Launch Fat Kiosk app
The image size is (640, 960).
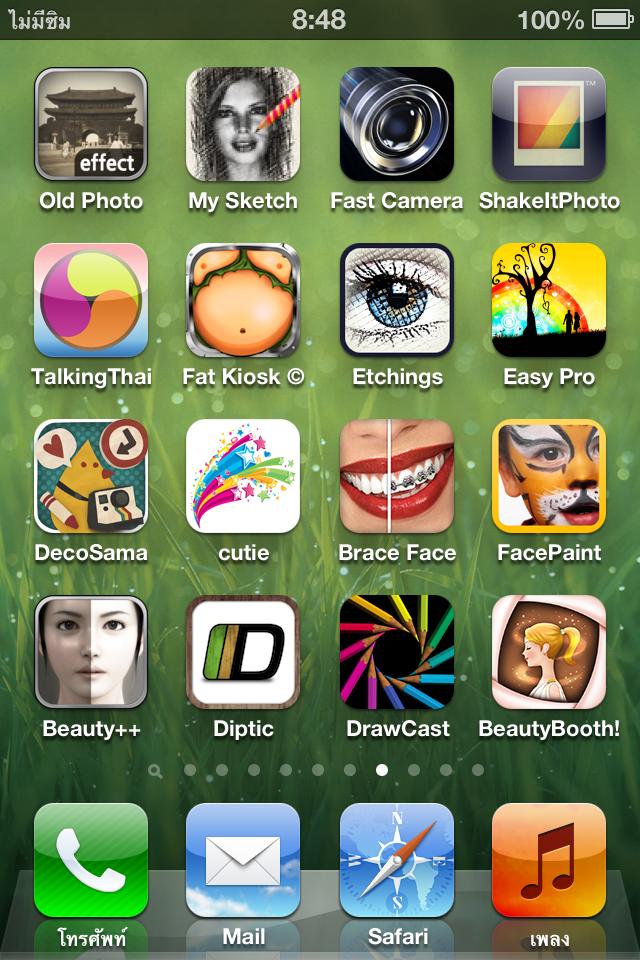coord(243,300)
